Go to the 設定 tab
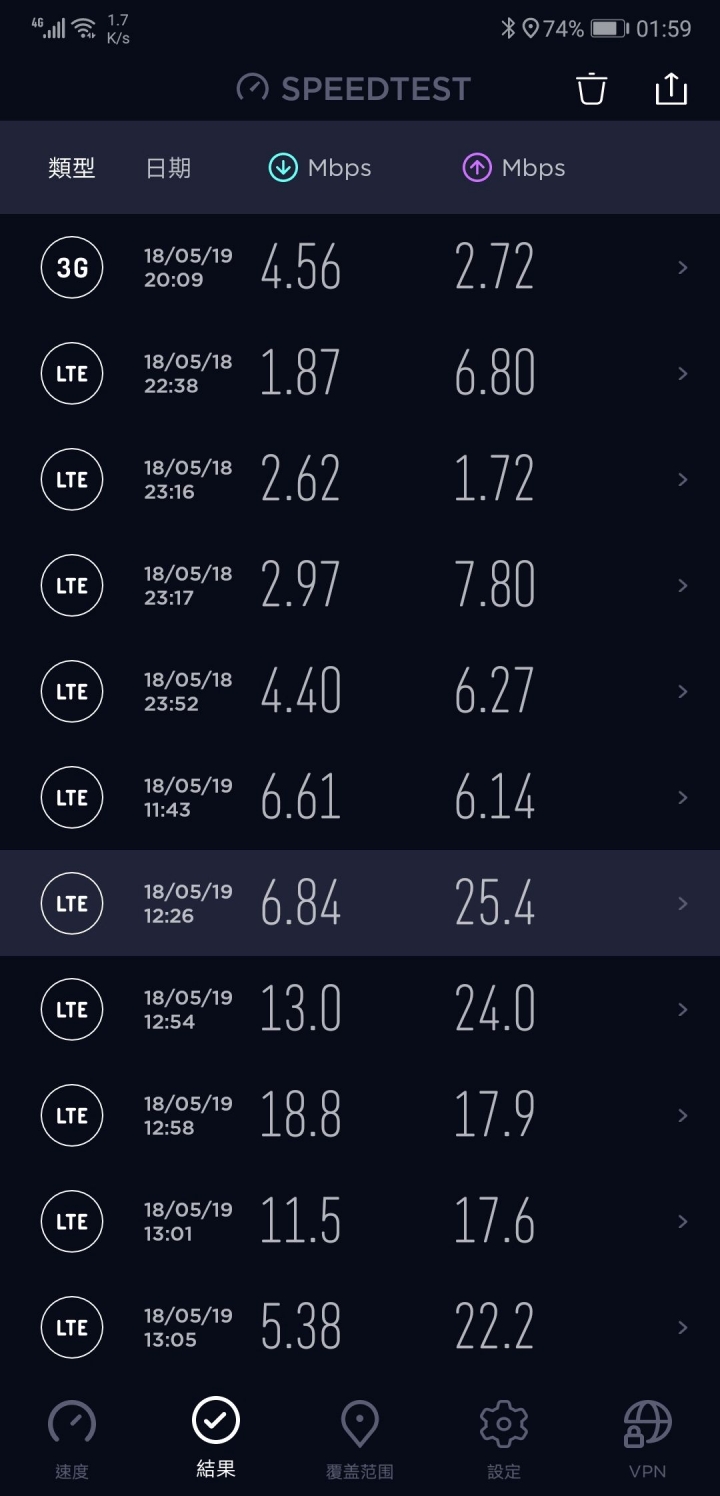Viewport: 720px width, 1496px height. (x=504, y=1439)
